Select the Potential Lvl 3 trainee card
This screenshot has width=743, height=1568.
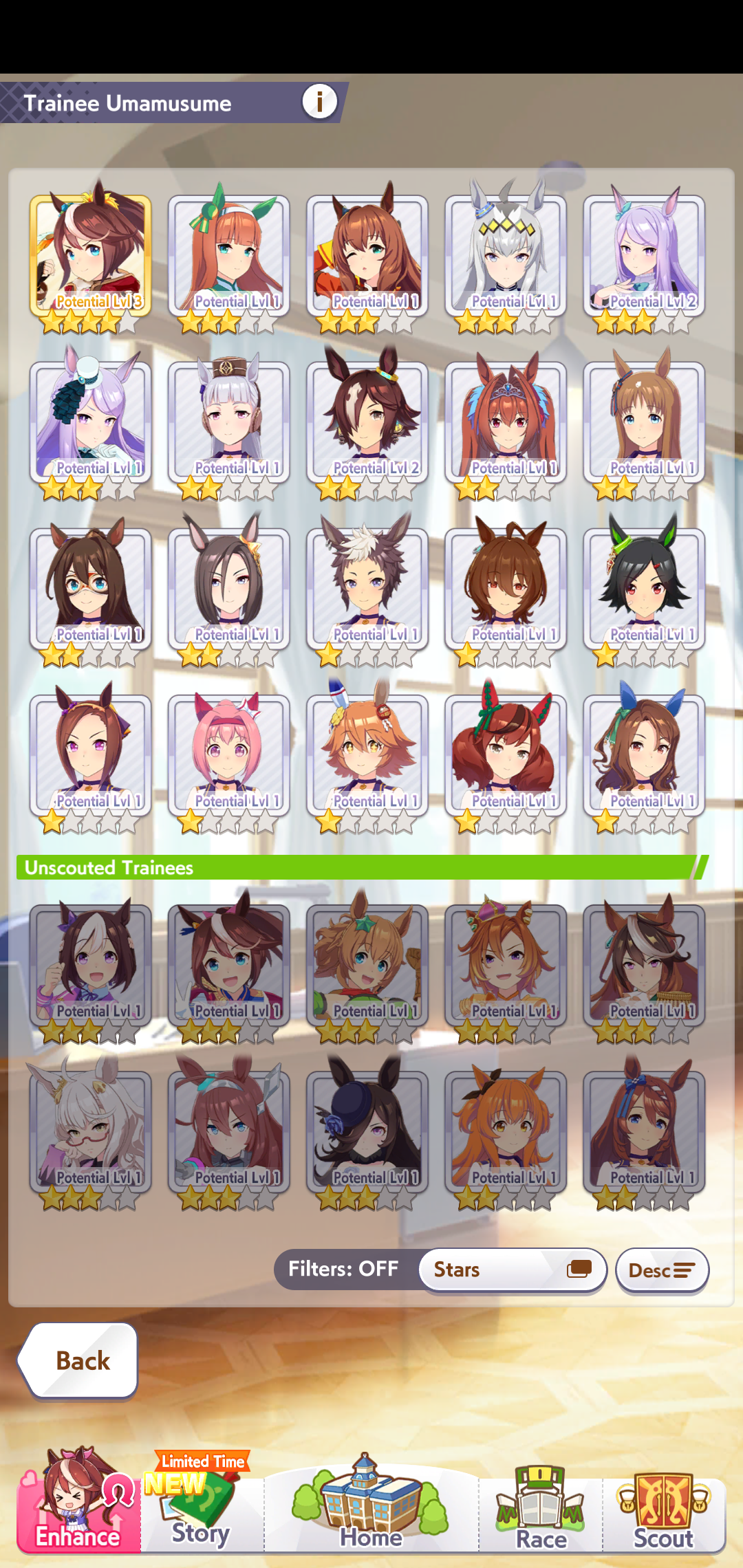[90, 258]
